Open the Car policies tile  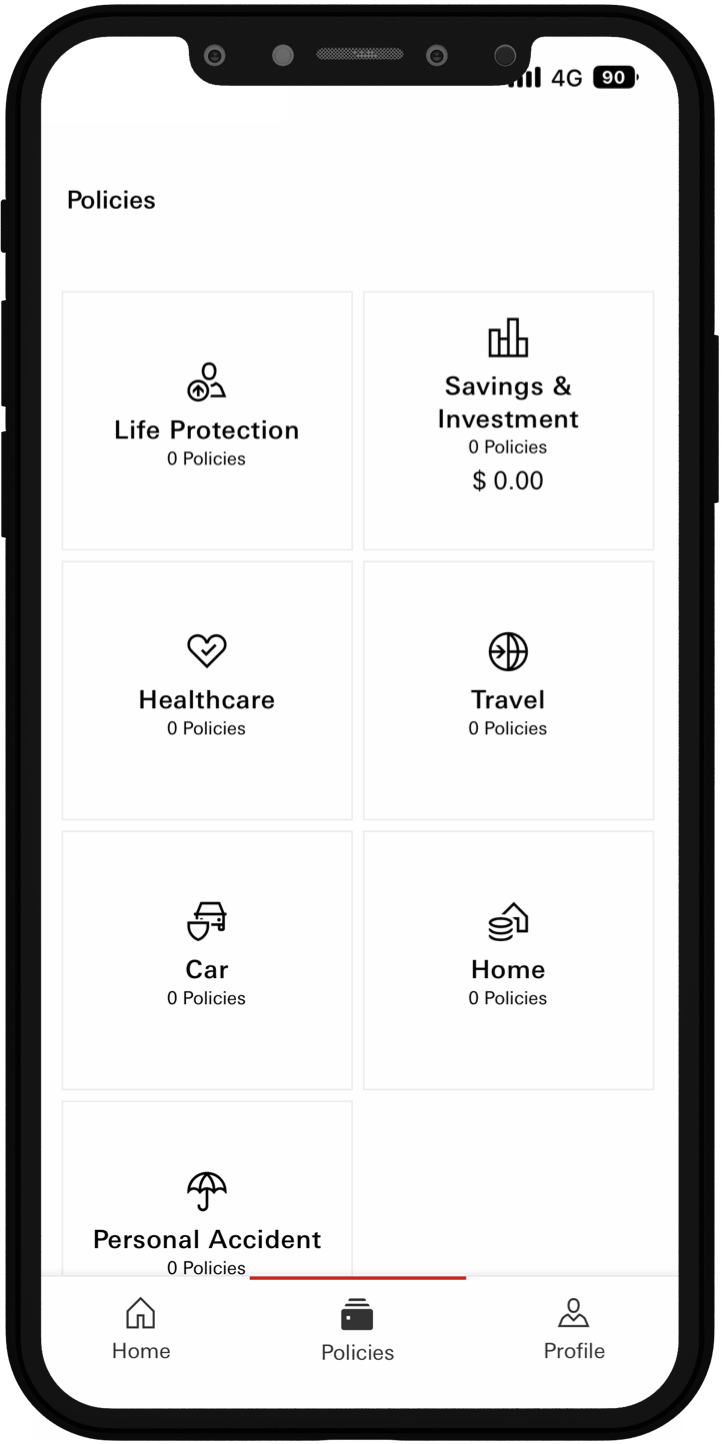pos(207,960)
